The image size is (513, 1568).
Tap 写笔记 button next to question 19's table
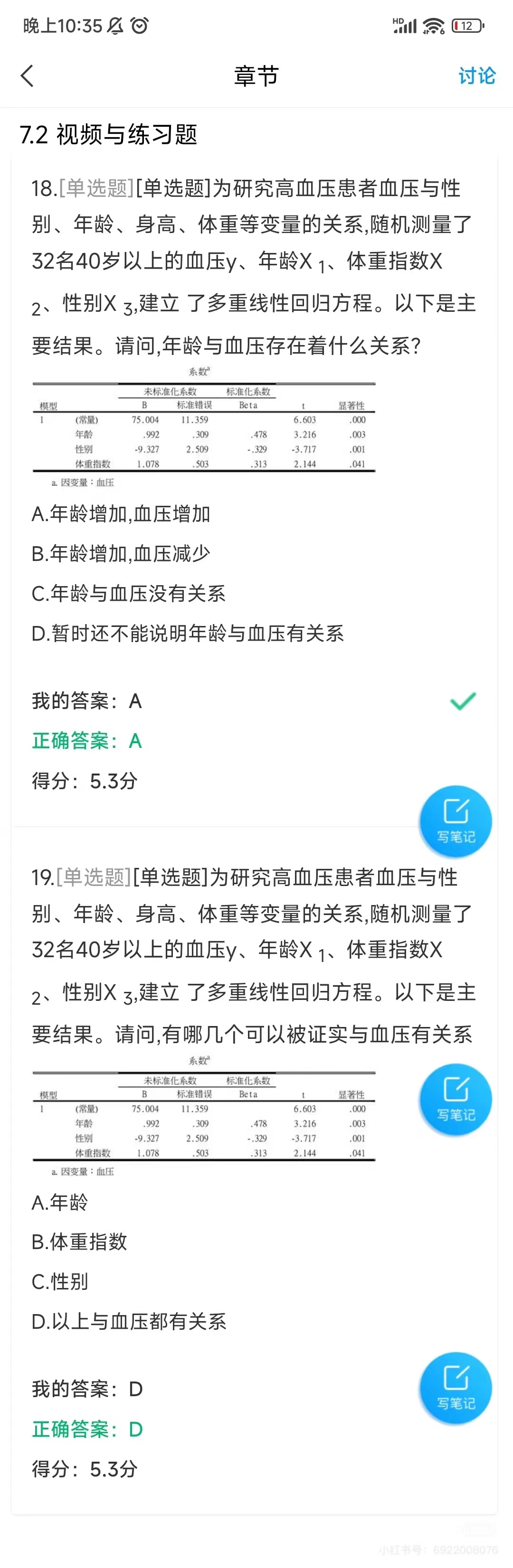[455, 1099]
